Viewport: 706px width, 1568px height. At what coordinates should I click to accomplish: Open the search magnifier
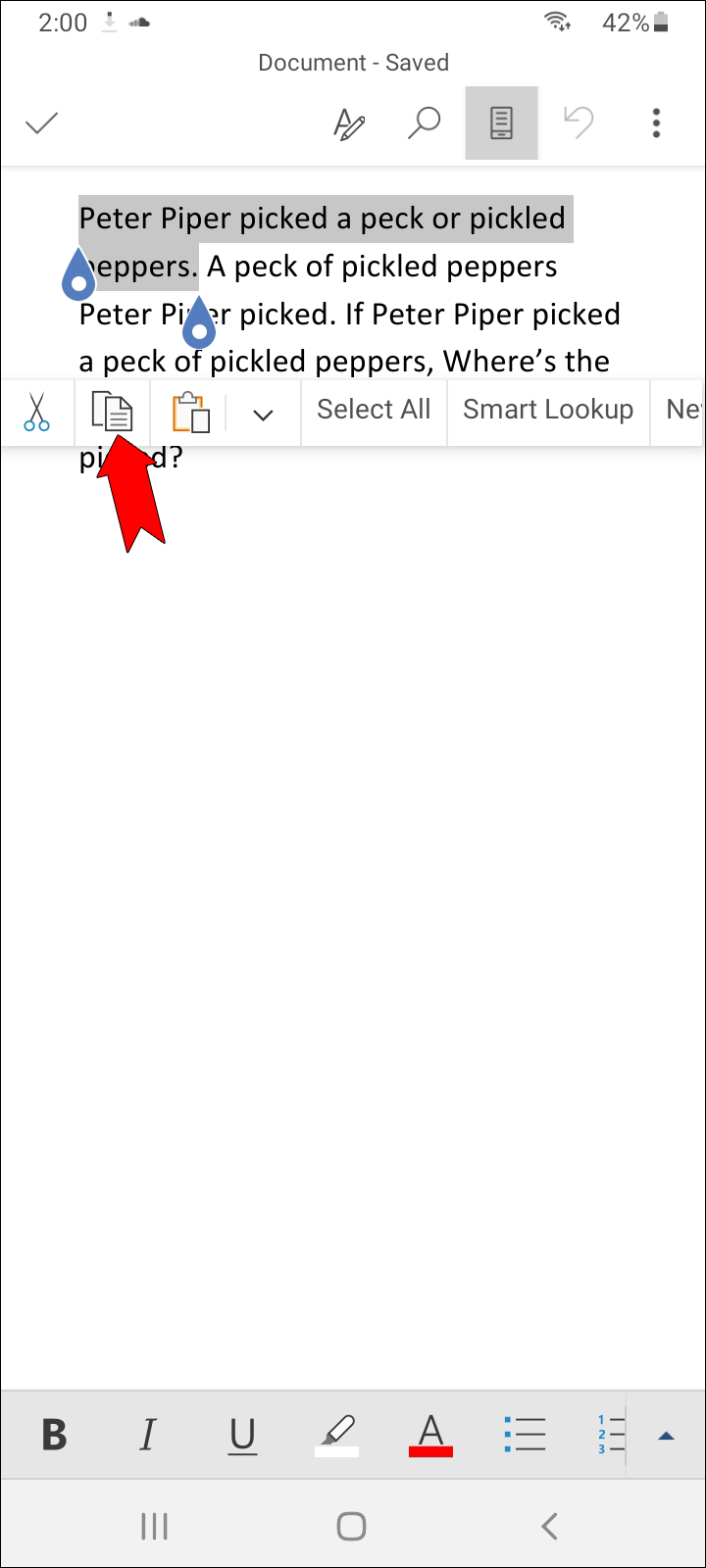424,123
